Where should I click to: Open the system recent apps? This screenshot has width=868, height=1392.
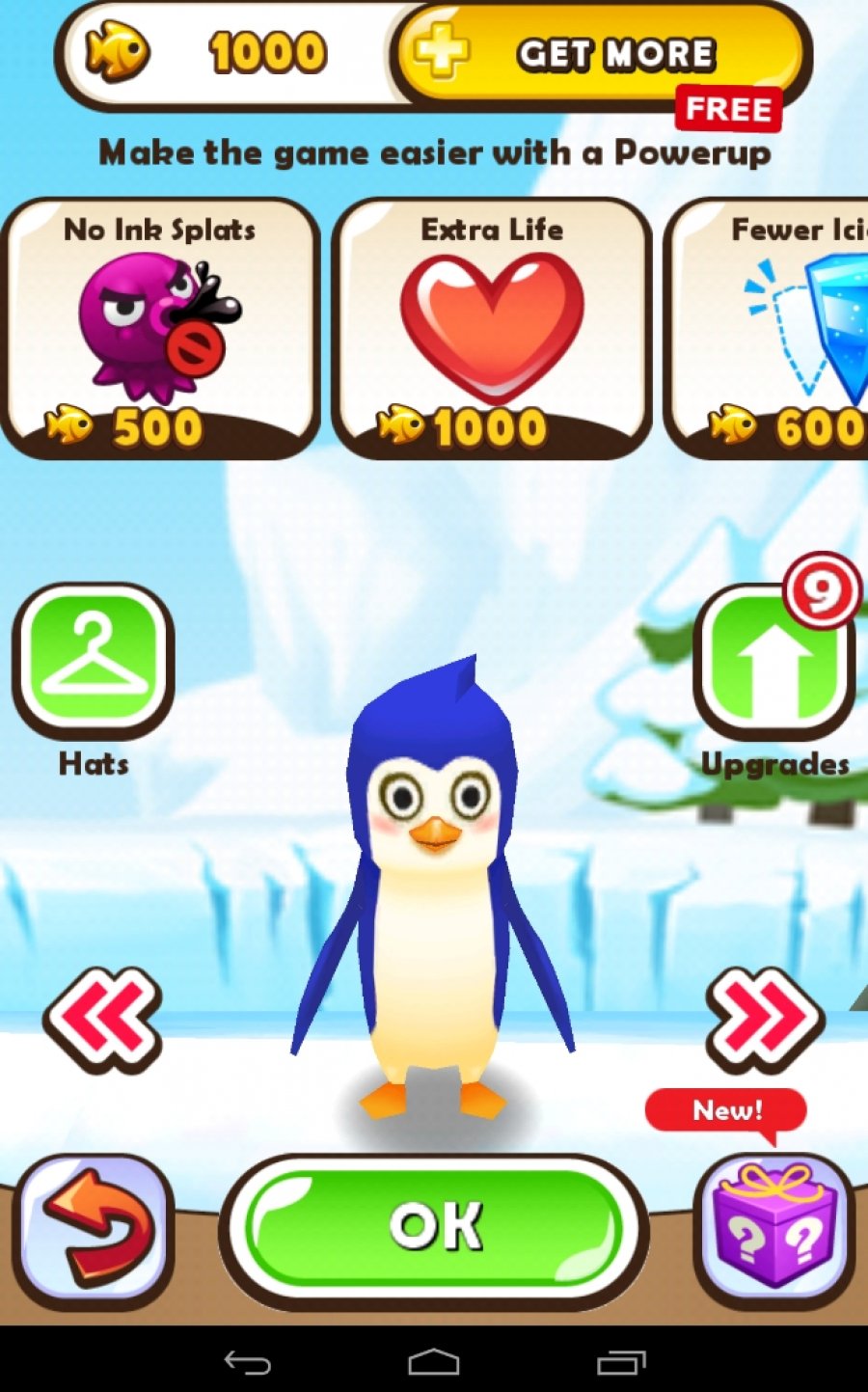coord(620,1362)
